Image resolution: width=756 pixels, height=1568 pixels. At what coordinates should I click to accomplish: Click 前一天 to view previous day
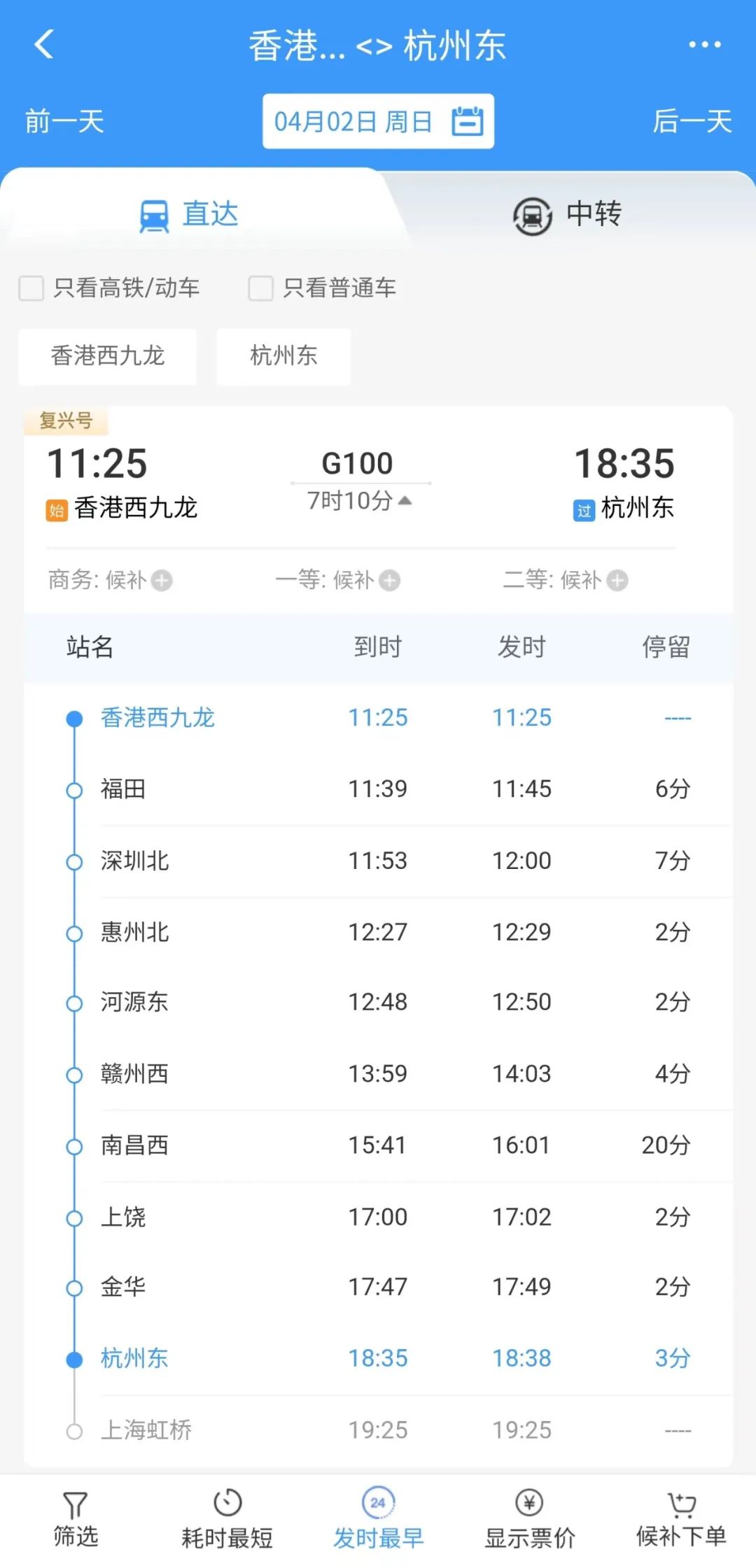pos(63,121)
